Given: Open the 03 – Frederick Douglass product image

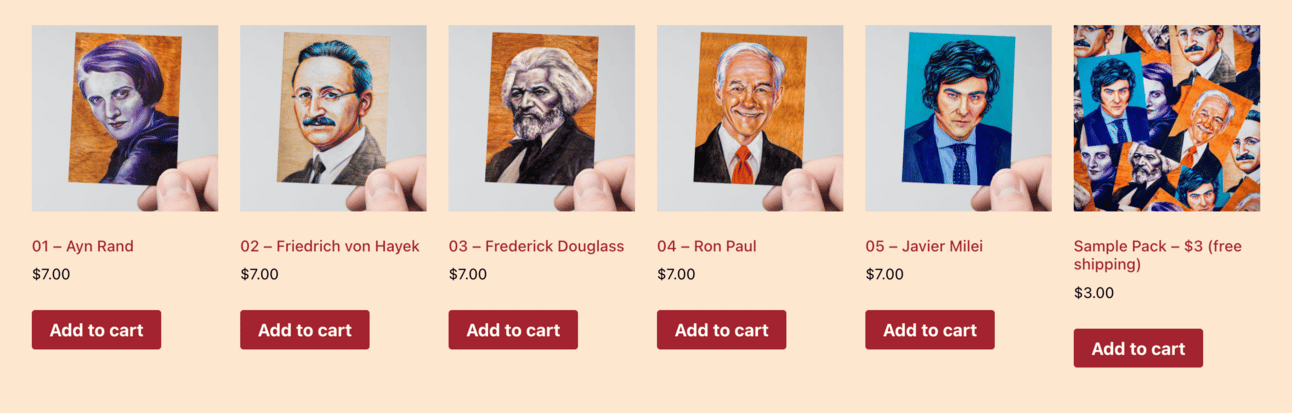Looking at the screenshot, I should [x=541, y=118].
